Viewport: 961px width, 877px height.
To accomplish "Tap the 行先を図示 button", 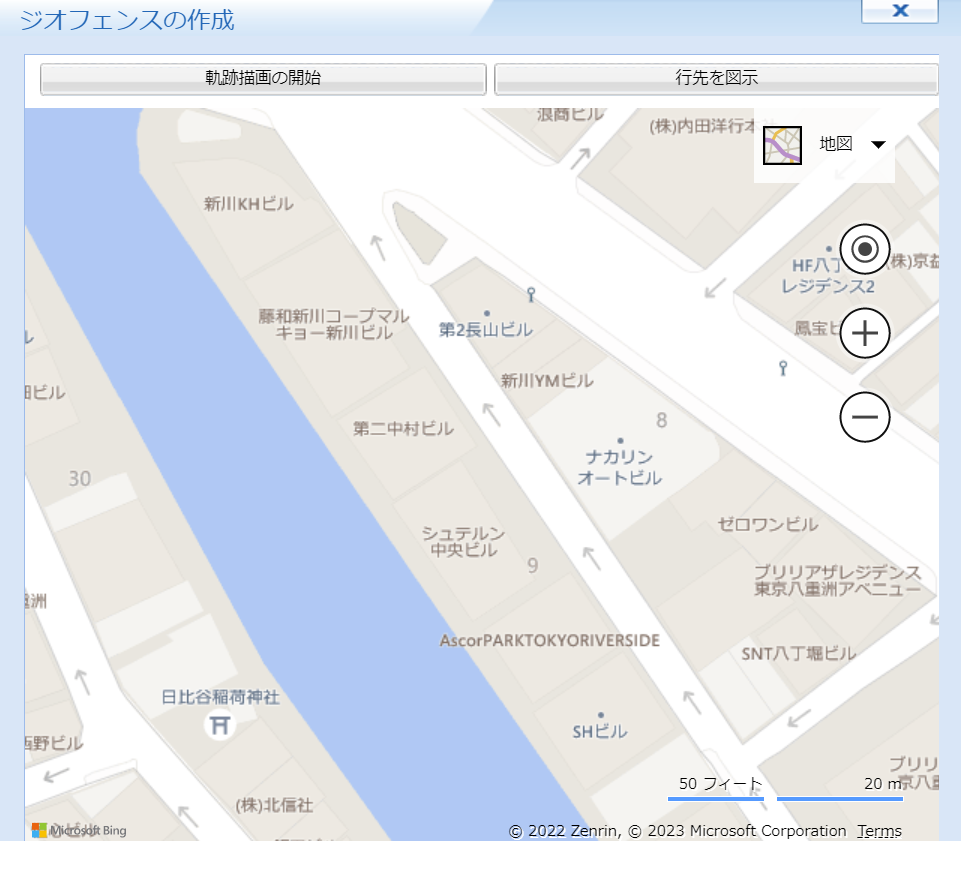I will click(716, 78).
